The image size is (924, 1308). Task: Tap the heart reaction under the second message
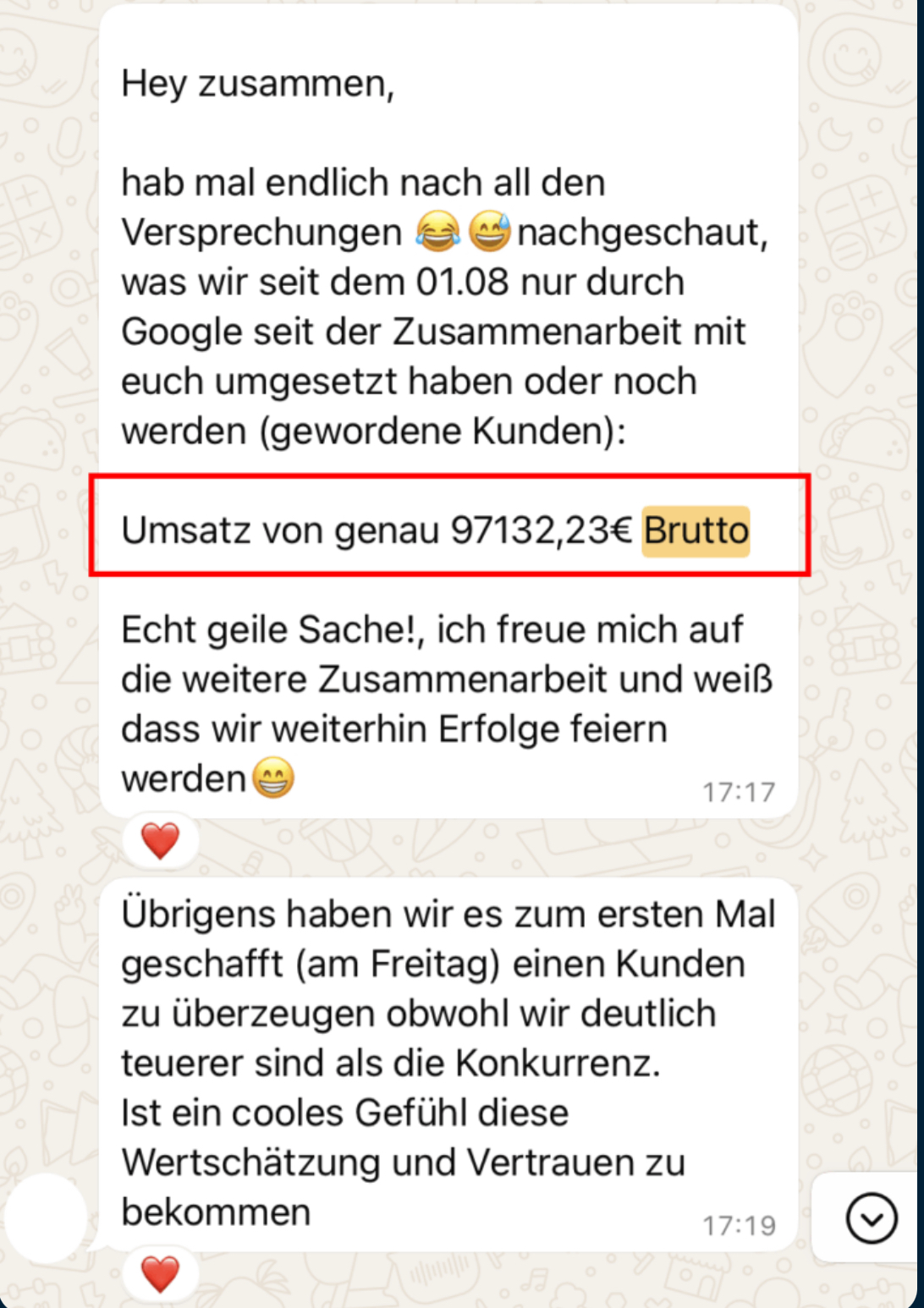[x=160, y=1273]
